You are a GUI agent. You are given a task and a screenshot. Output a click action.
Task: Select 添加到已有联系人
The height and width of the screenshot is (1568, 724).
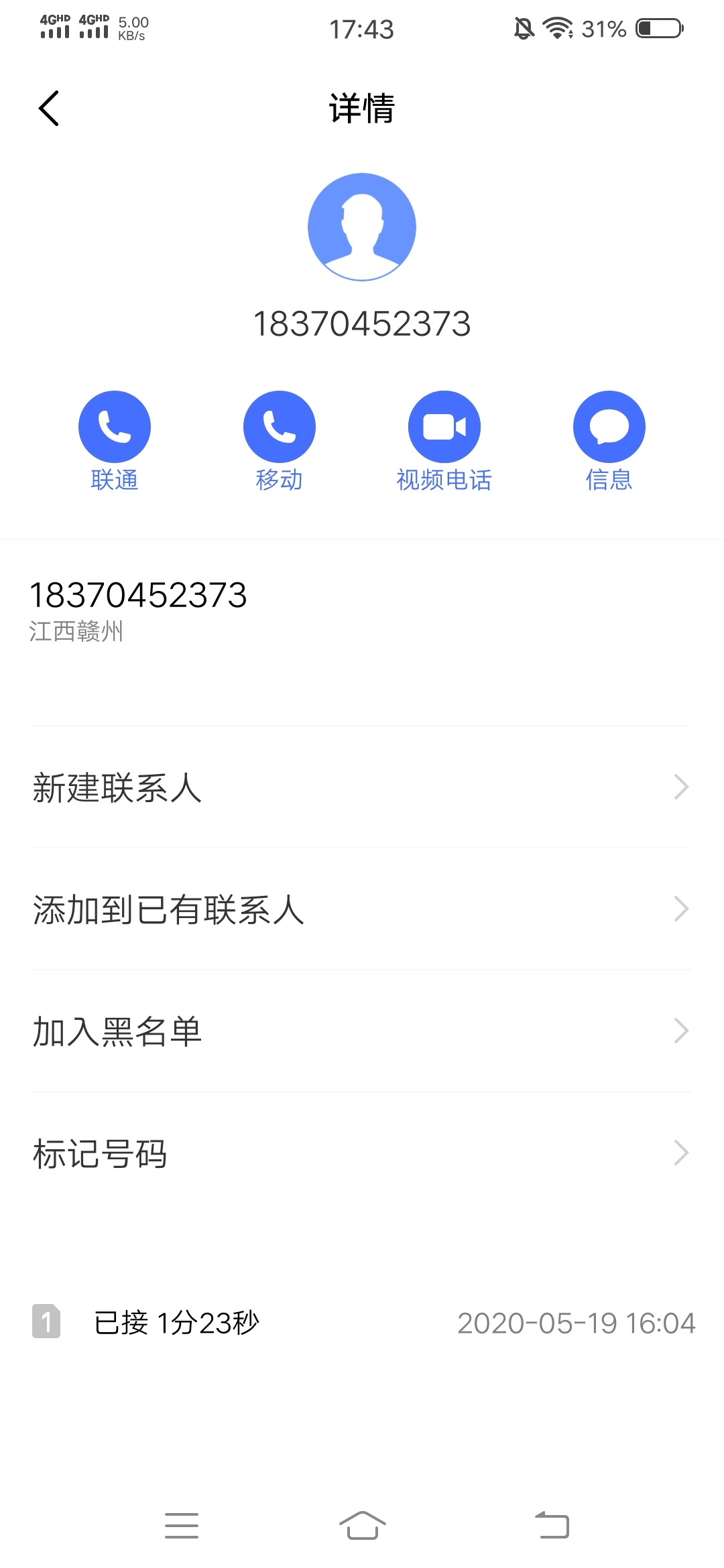pos(362,909)
